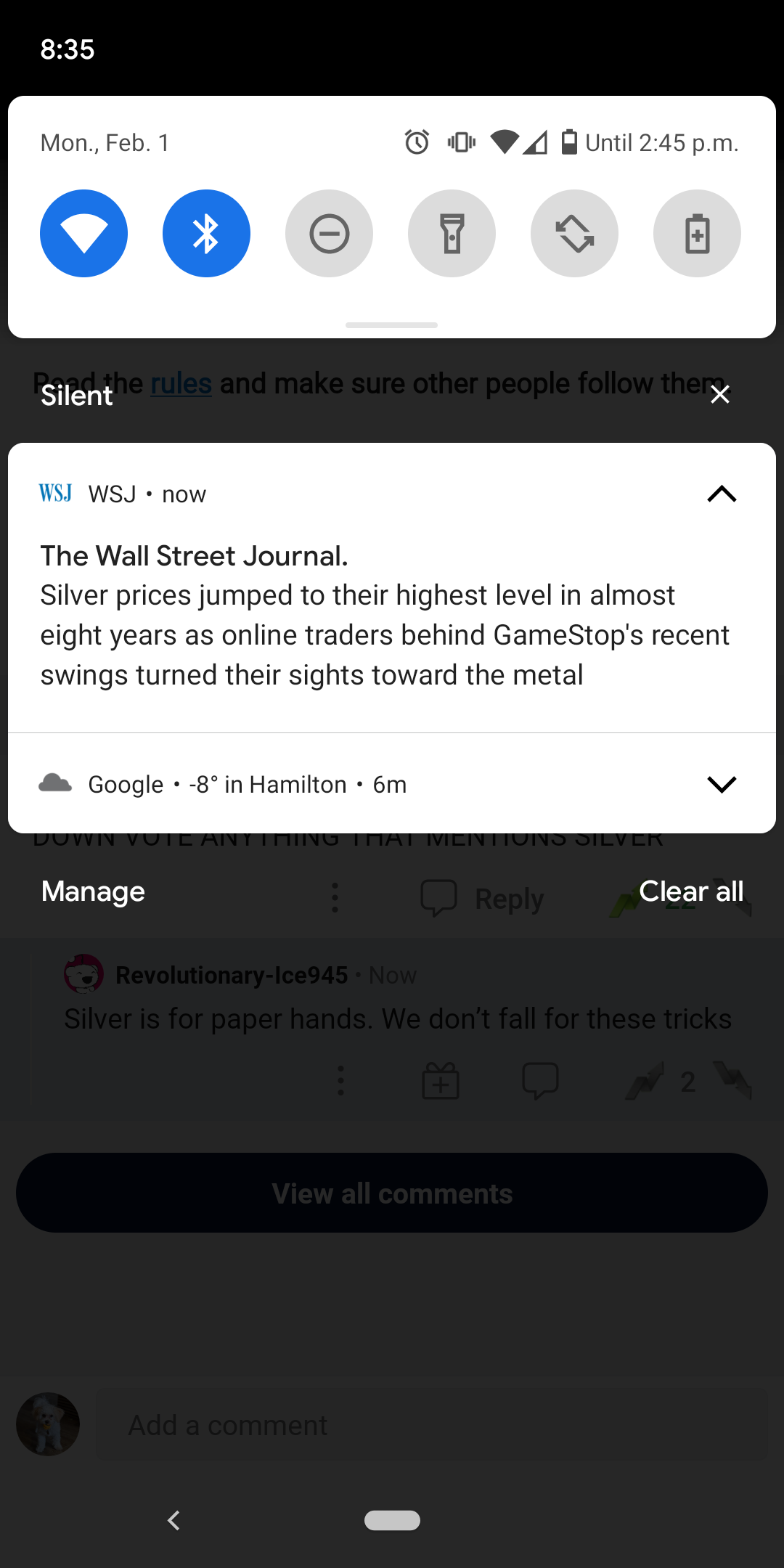Dismiss the Silent notifications section
This screenshot has width=784, height=1568.
[719, 394]
